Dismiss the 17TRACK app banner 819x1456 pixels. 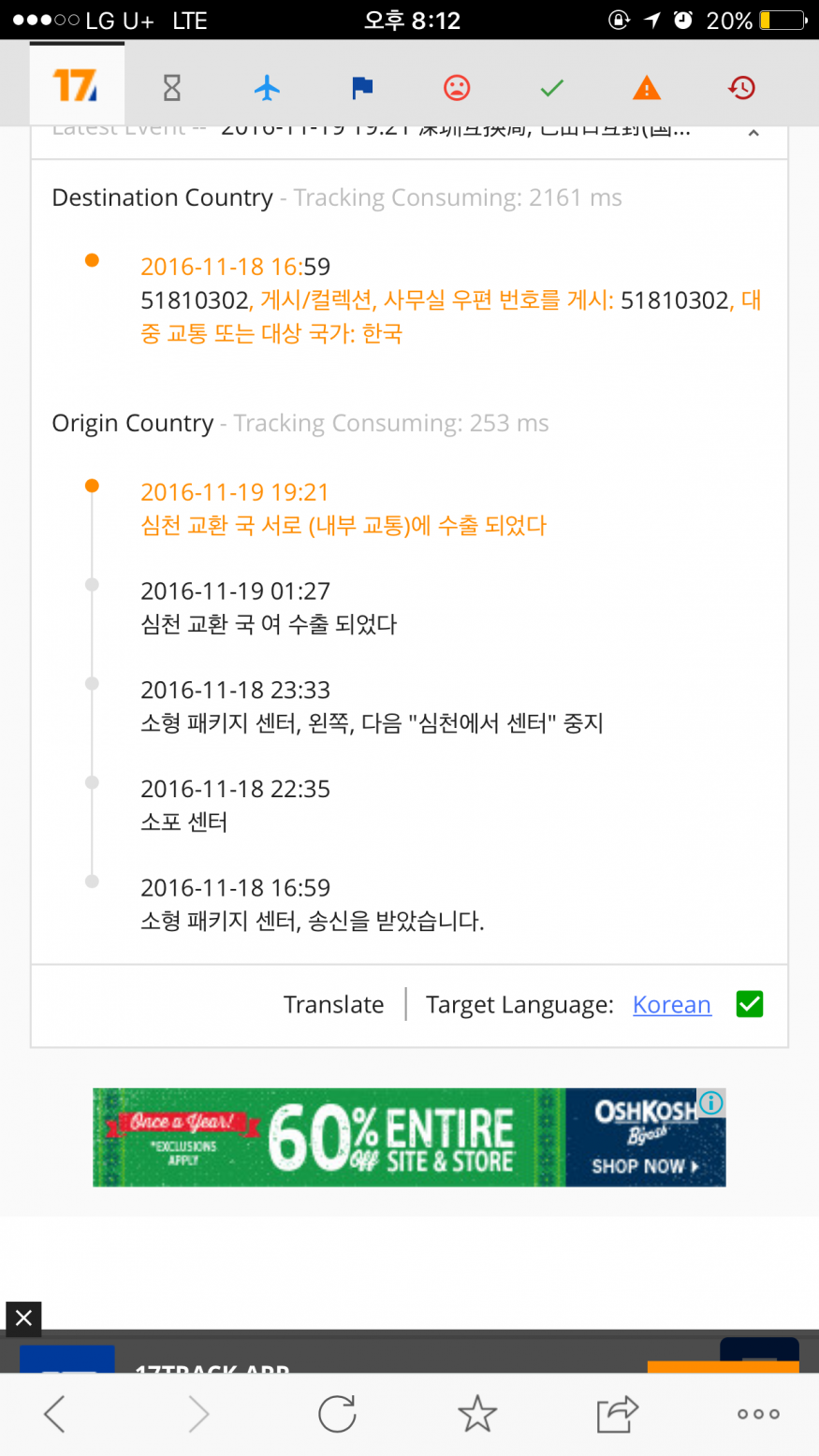(23, 1318)
